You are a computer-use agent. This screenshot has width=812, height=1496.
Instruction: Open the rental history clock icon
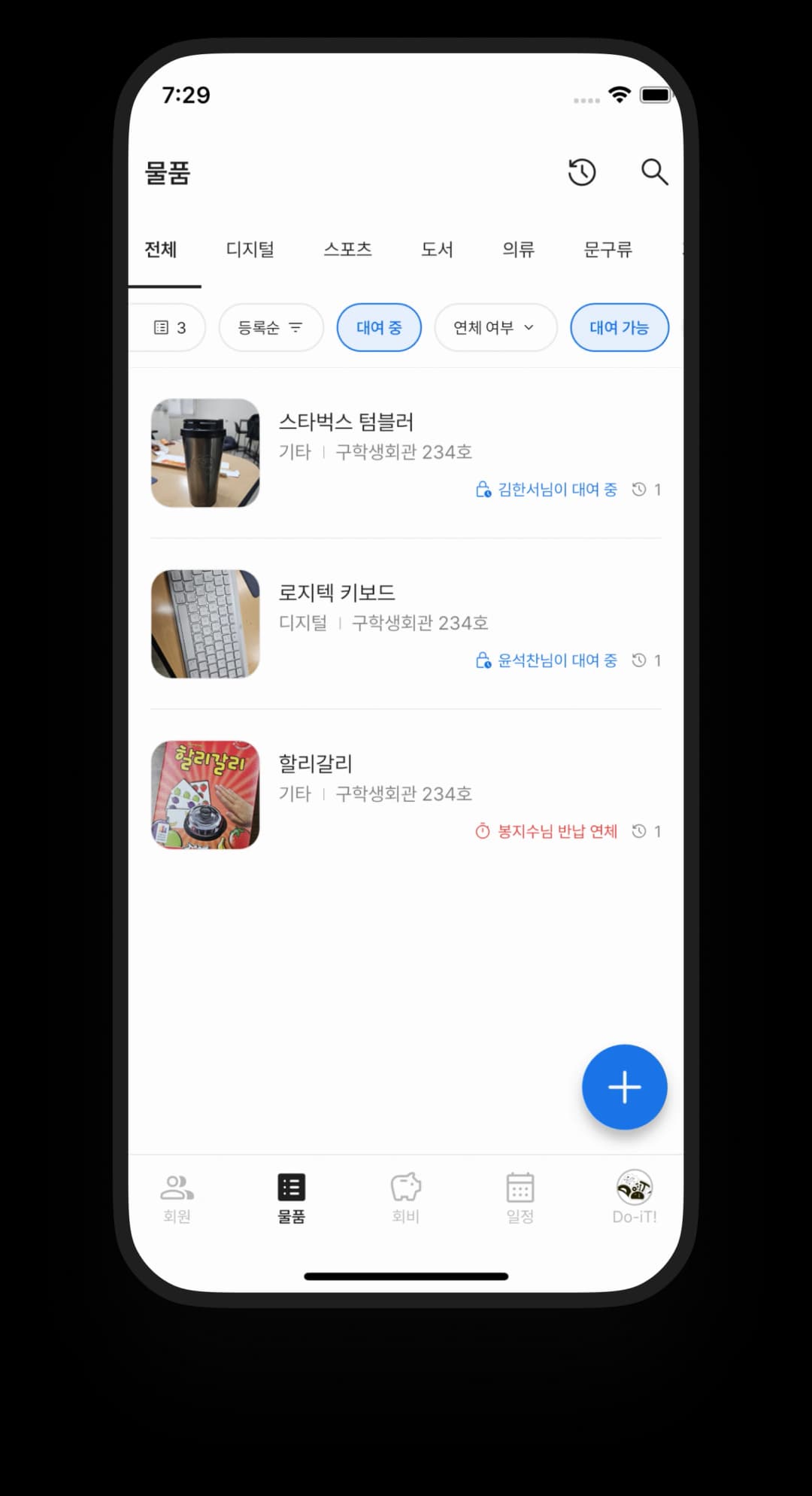(x=582, y=172)
